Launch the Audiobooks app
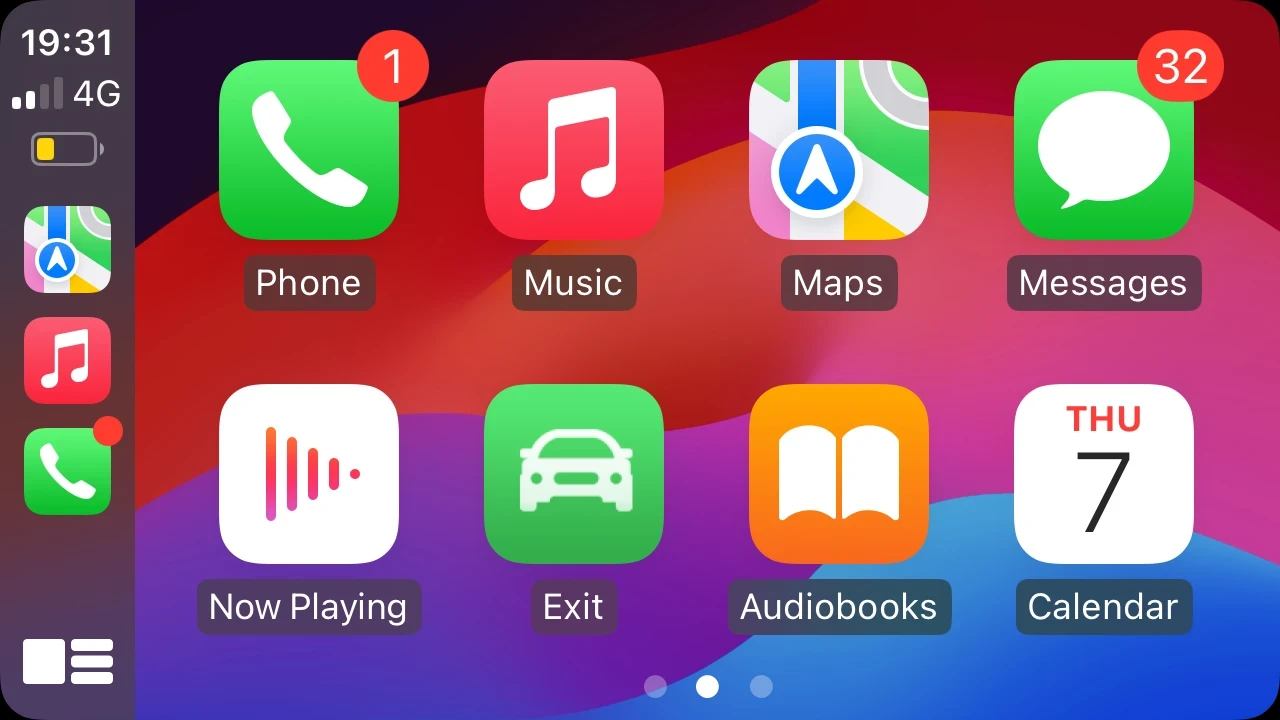 point(838,474)
